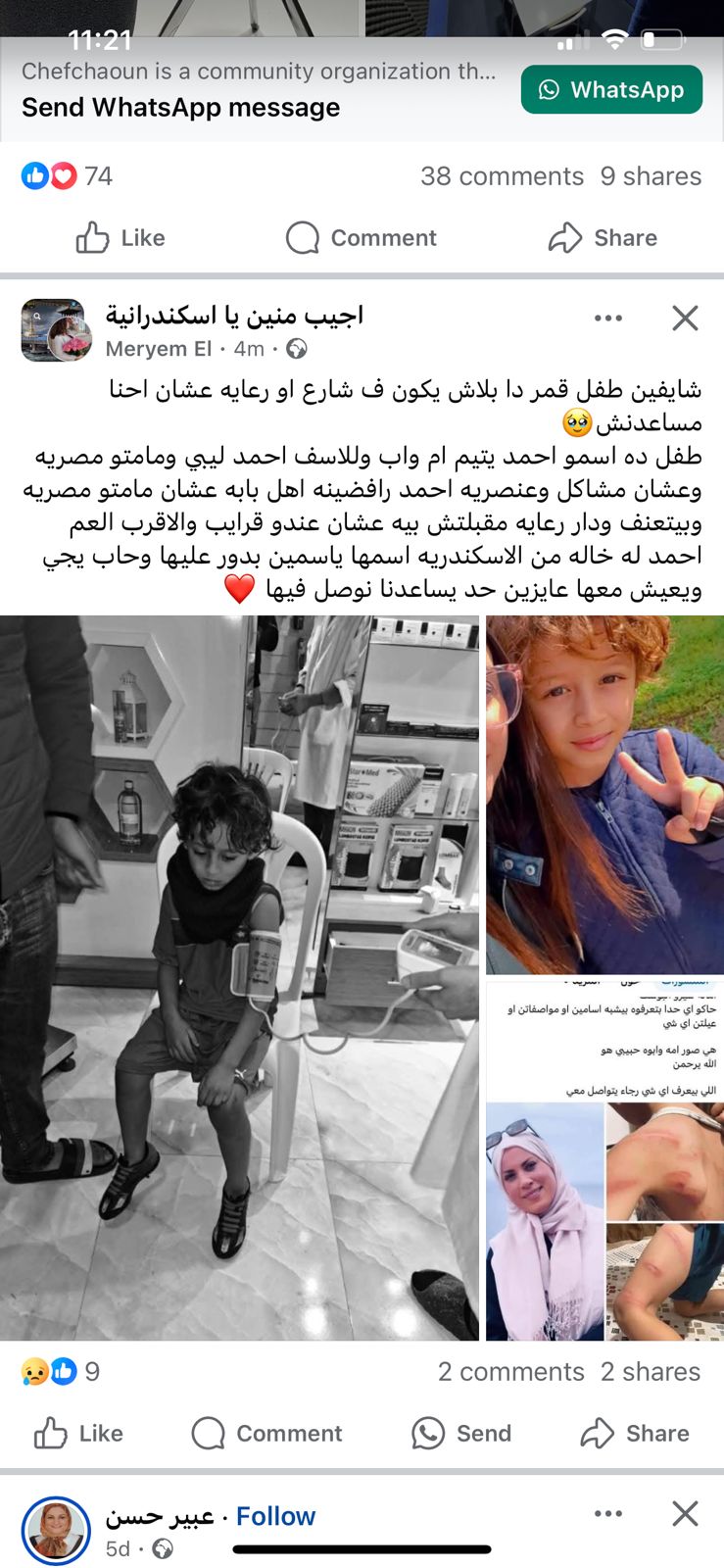View the 2 comments on Meryem El's post
Viewport: 724px width, 1568px height.
(x=510, y=1372)
